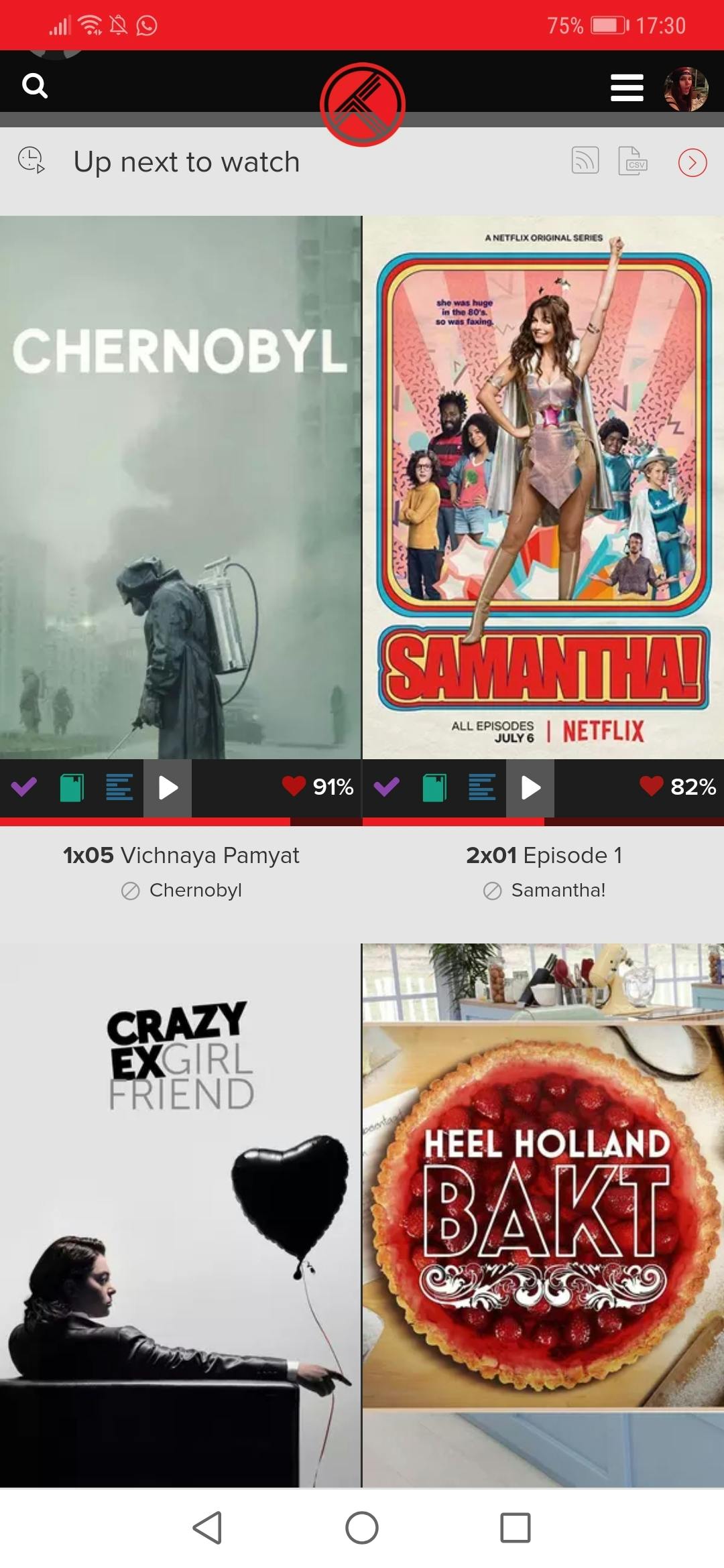The width and height of the screenshot is (724, 1568).
Task: Open the Heel Holland Bakt poster
Action: (x=543, y=1214)
